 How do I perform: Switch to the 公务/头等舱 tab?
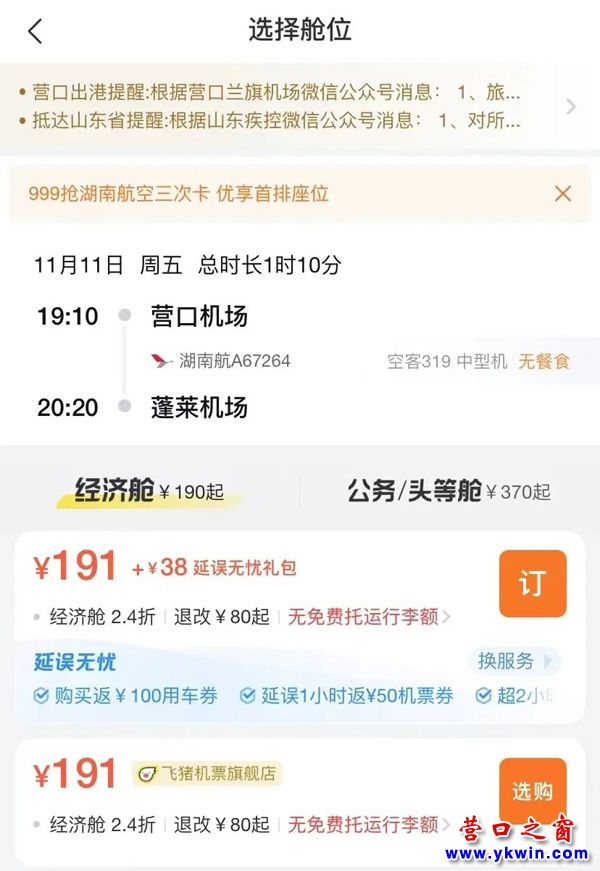[x=448, y=491]
